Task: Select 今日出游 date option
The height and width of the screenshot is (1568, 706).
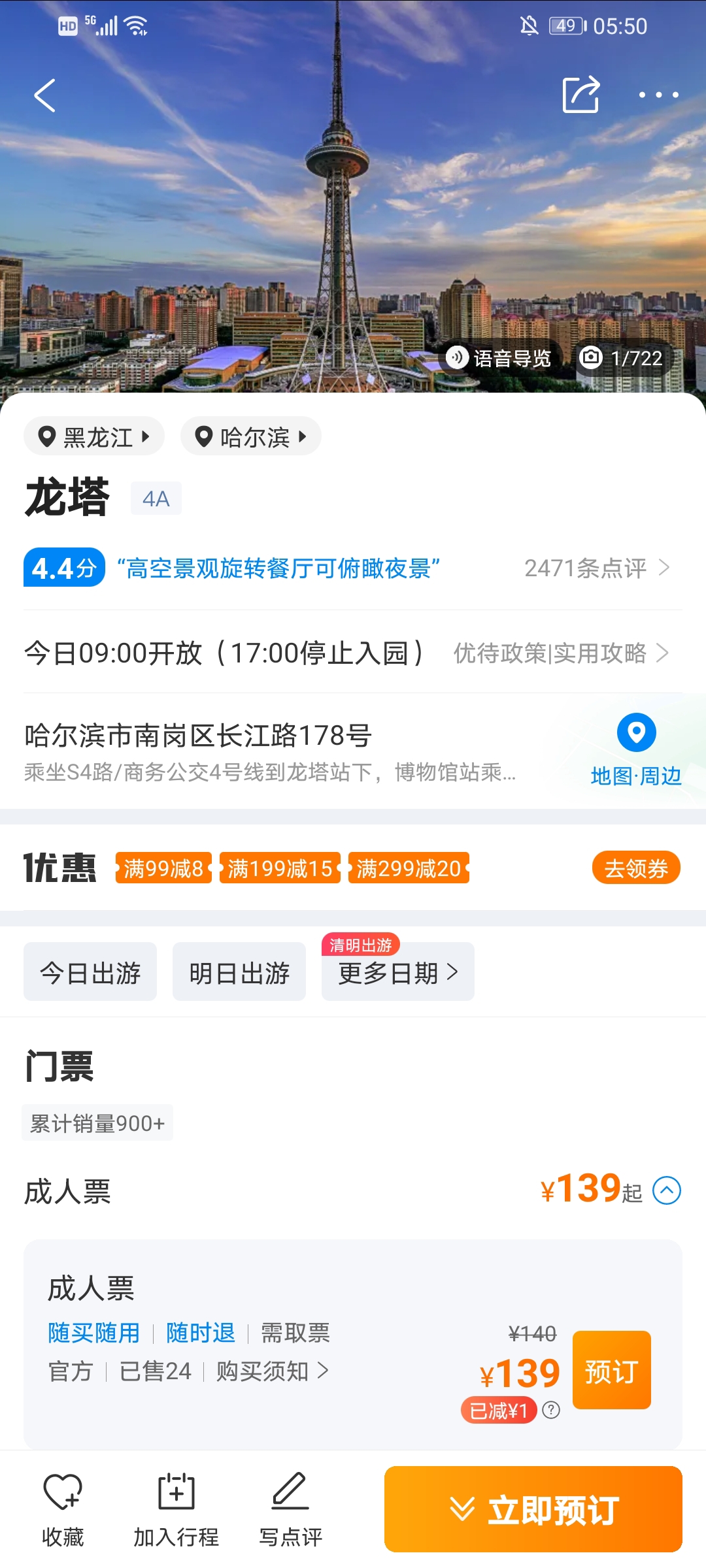Action: pyautogui.click(x=90, y=973)
